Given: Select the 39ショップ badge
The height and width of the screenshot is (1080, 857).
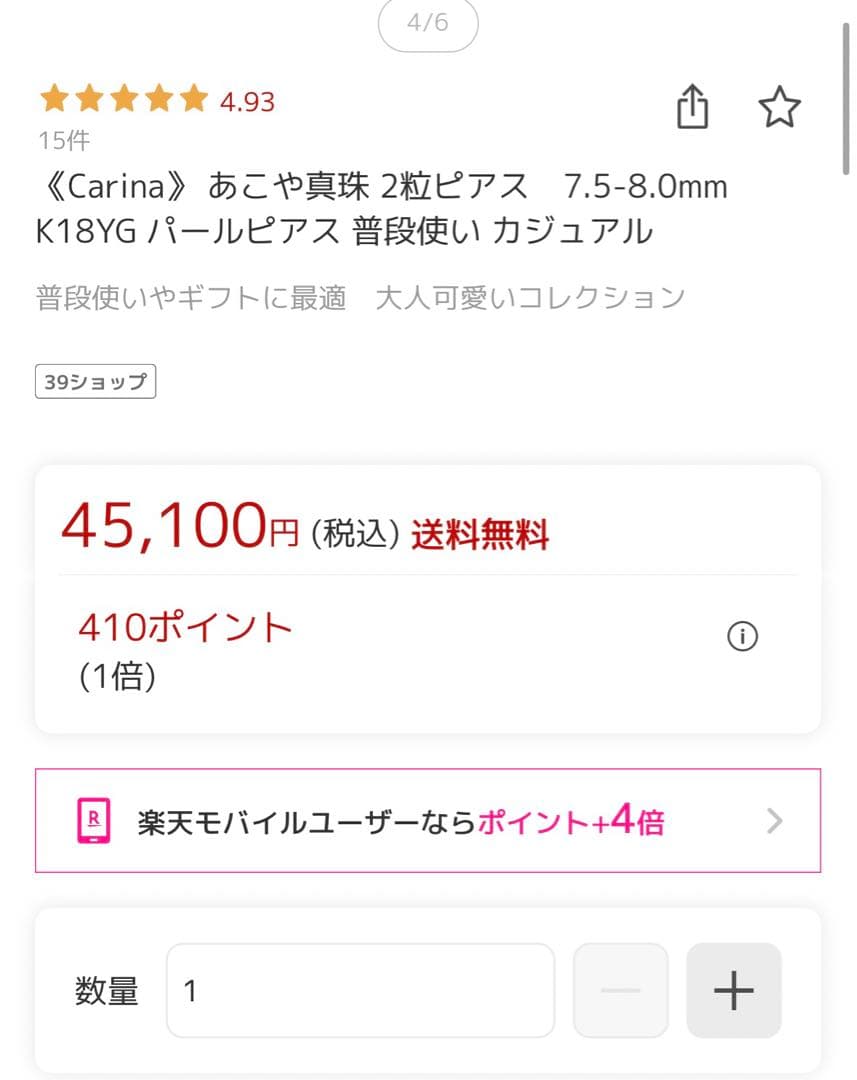Looking at the screenshot, I should pyautogui.click(x=95, y=381).
